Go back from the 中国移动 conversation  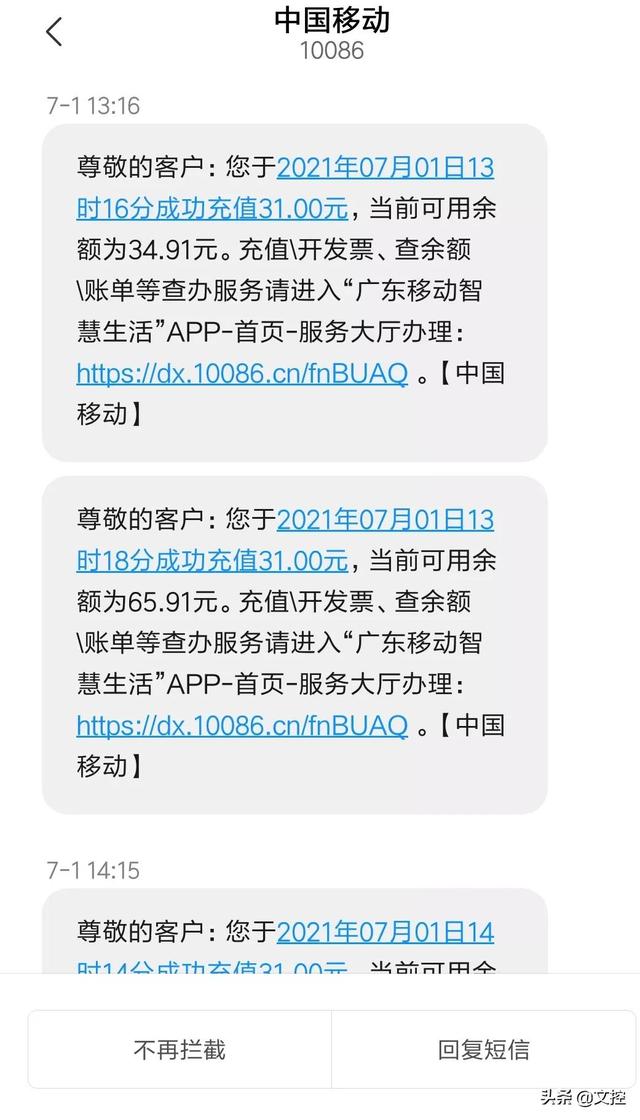click(54, 33)
